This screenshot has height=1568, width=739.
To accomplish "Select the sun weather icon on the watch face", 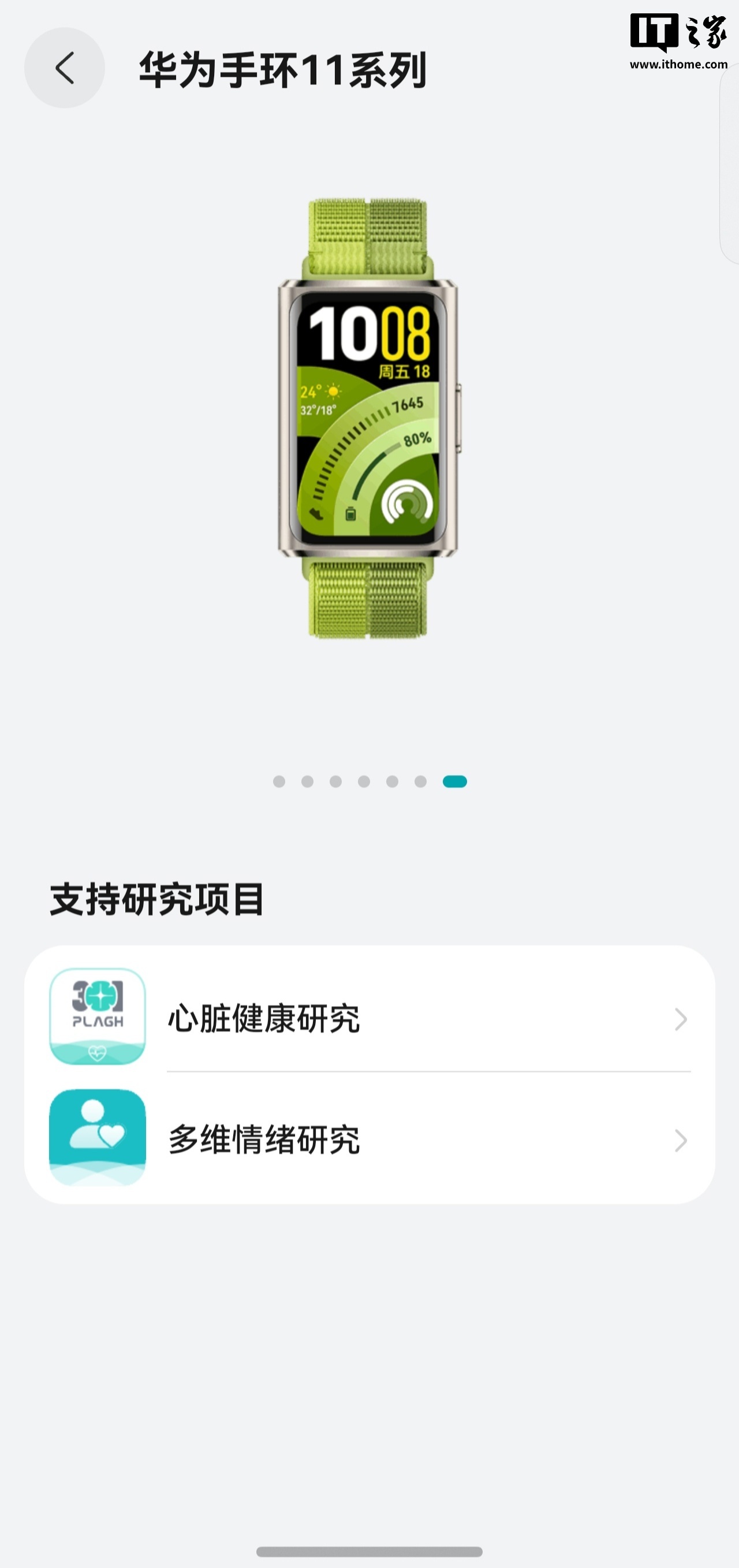I will coord(333,393).
